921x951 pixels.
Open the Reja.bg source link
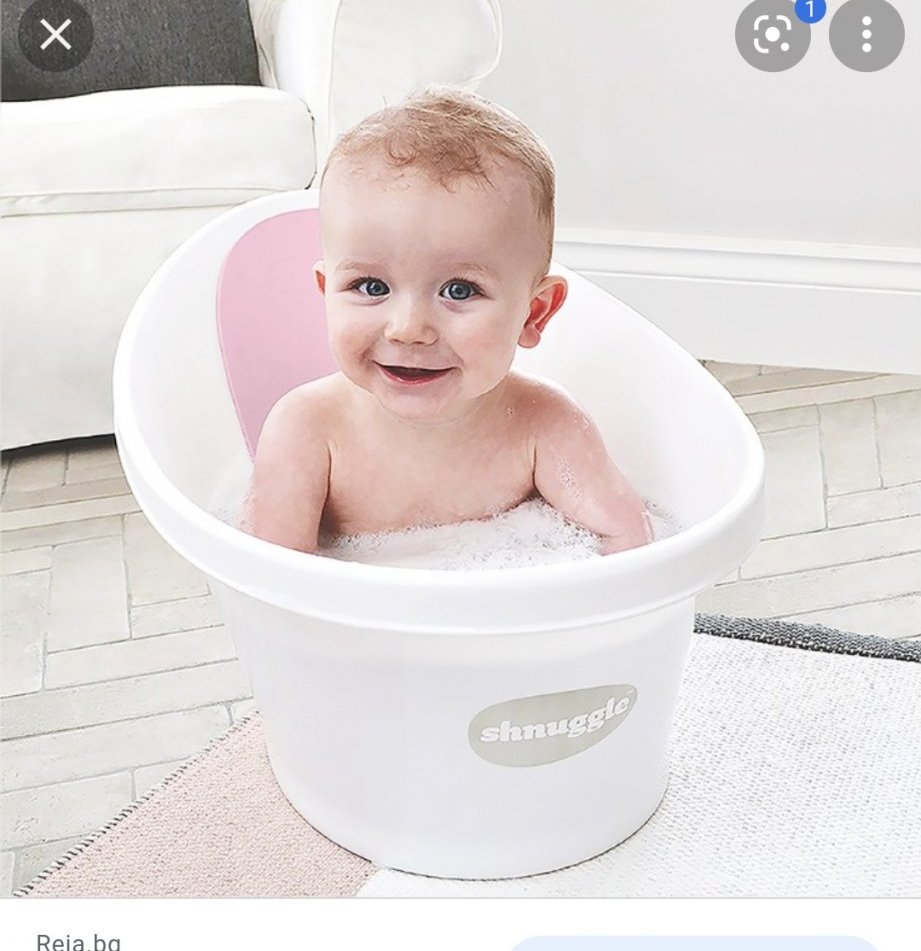pyautogui.click(x=78, y=941)
